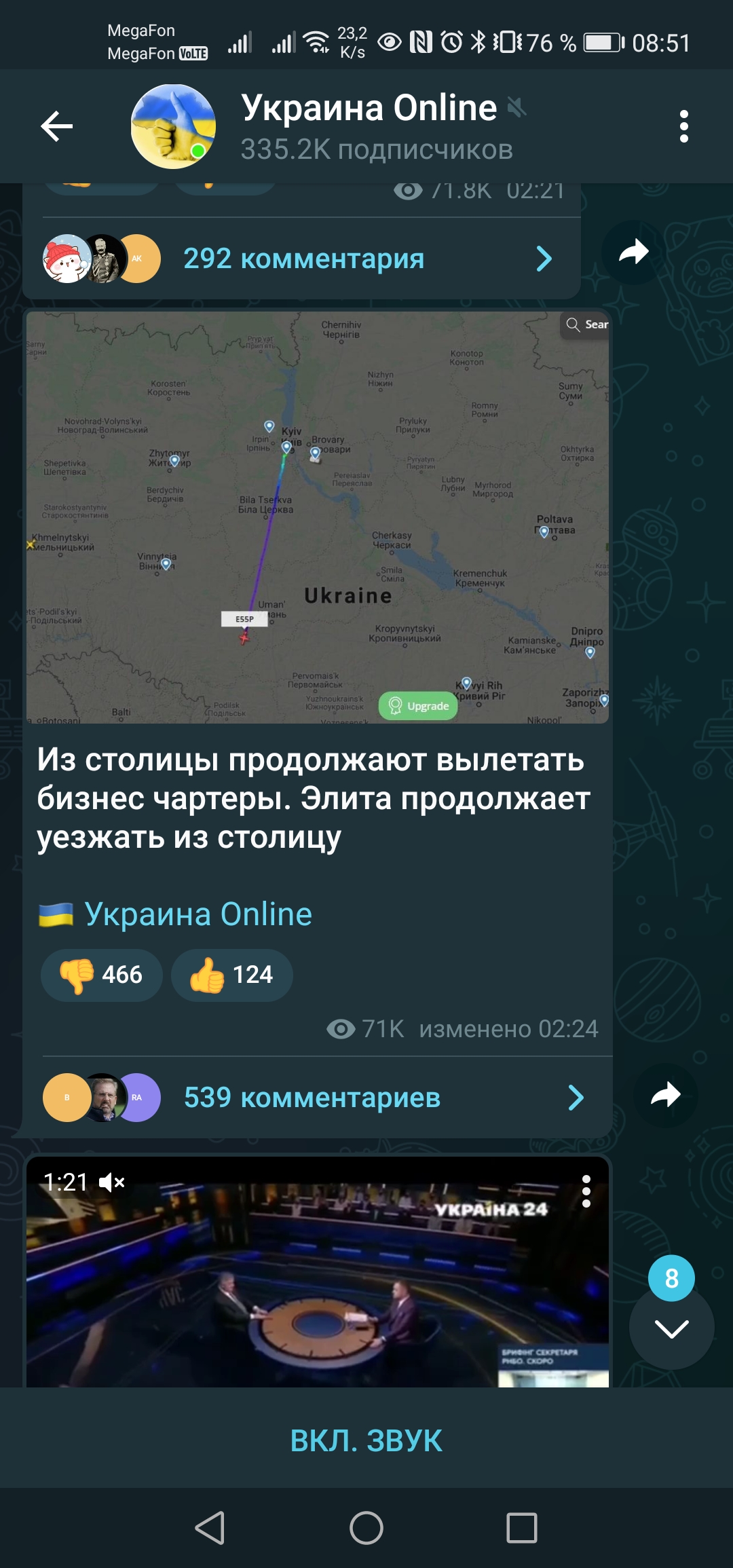Tap ВКЛ. ЗВУК to unmute channel
733x1568 pixels.
pyautogui.click(x=366, y=1440)
